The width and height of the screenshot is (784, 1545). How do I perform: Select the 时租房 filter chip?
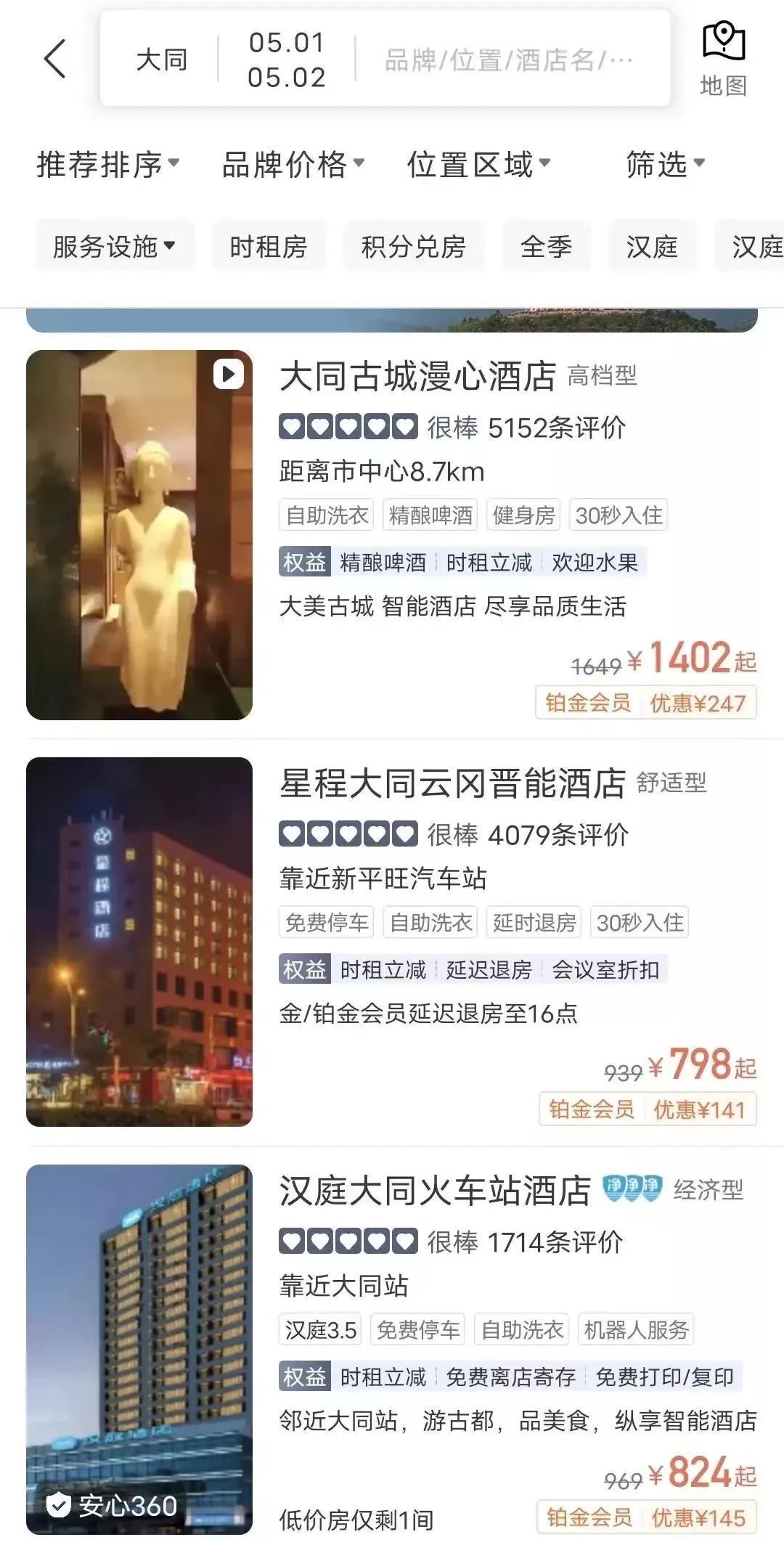(268, 247)
